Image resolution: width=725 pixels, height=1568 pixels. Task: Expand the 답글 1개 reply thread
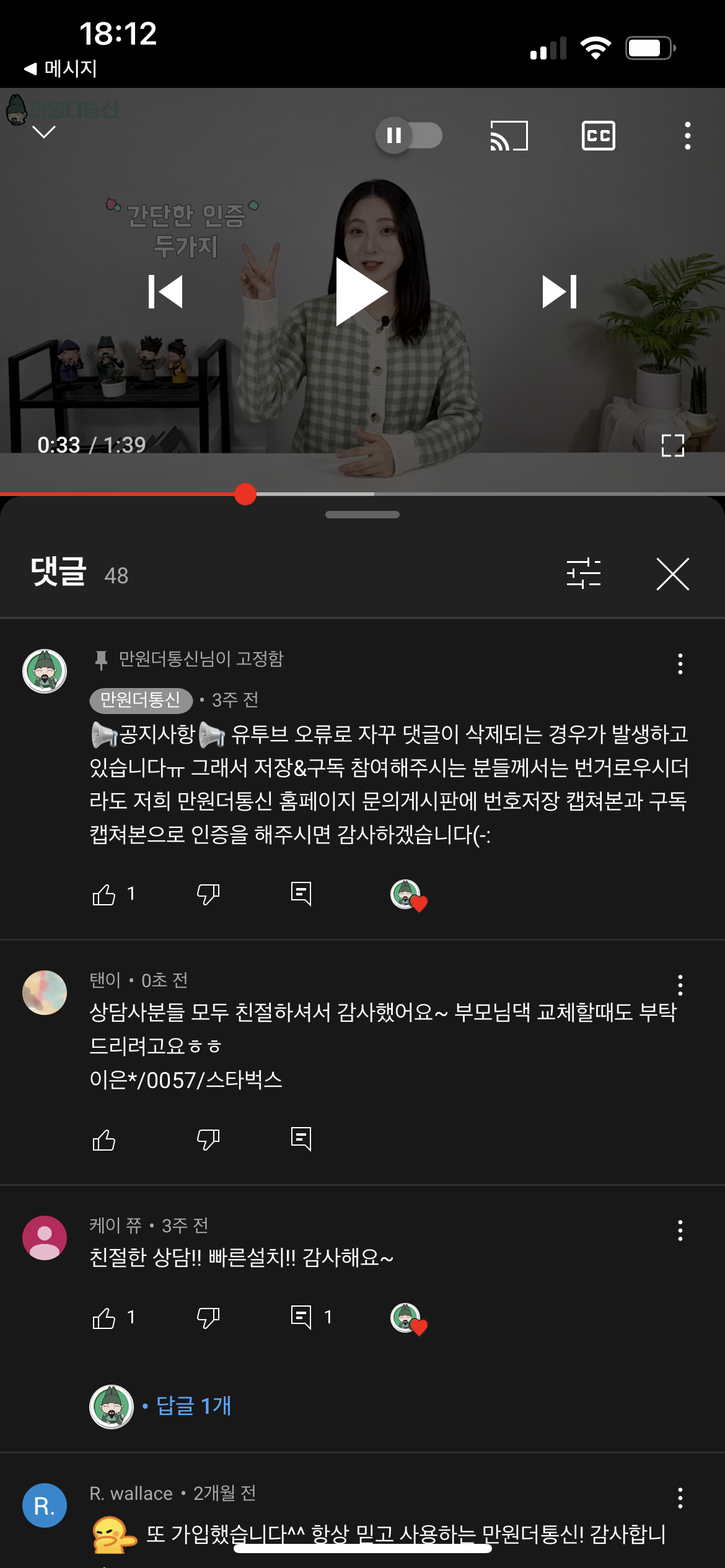click(x=193, y=1406)
